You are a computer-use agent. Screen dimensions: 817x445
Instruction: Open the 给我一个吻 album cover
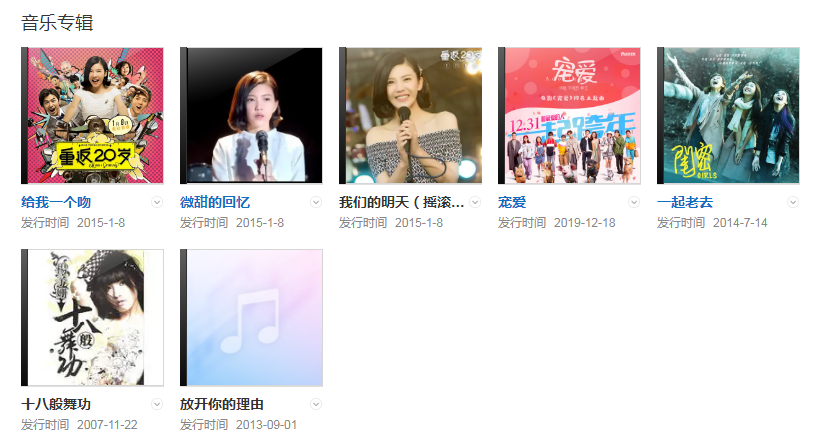point(94,116)
